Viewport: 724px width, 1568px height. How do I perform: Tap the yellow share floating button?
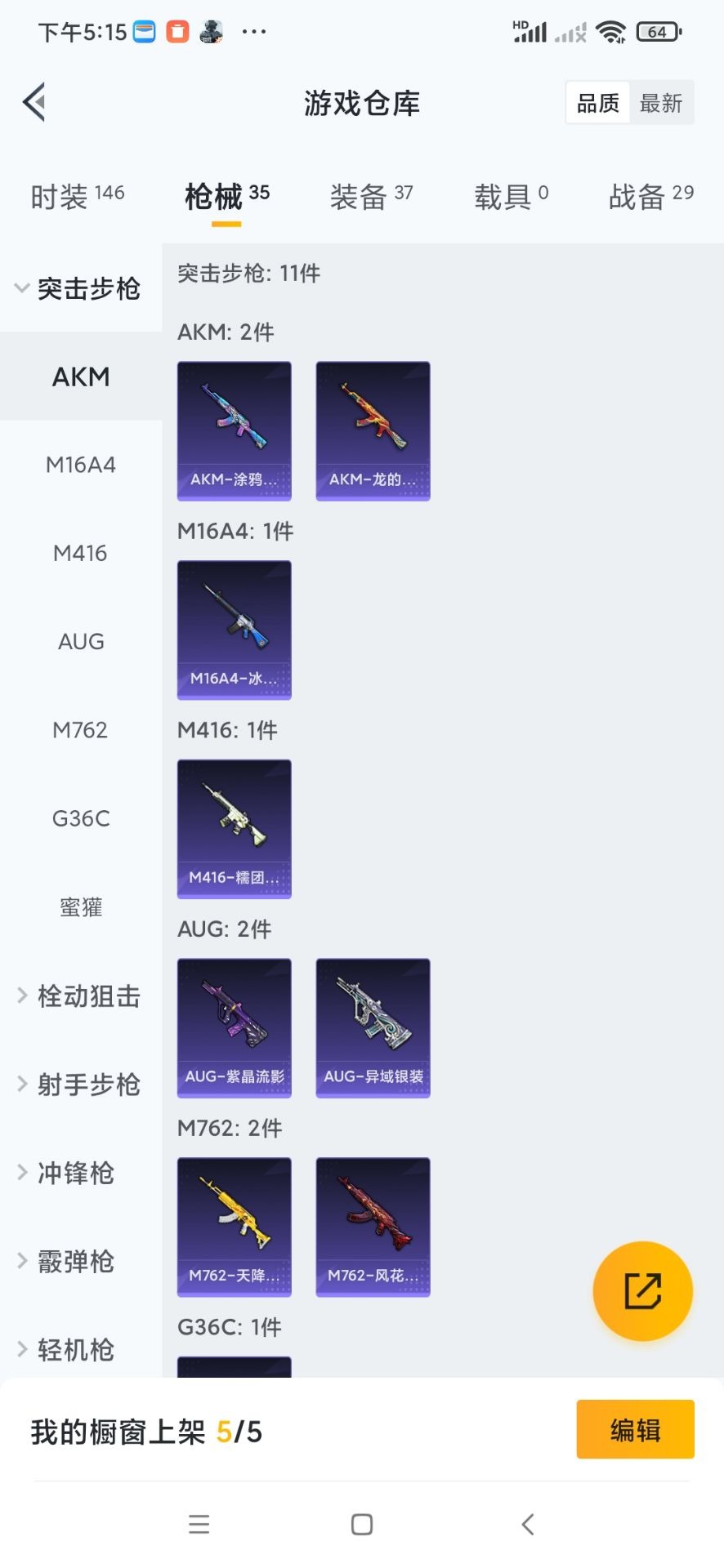642,1290
